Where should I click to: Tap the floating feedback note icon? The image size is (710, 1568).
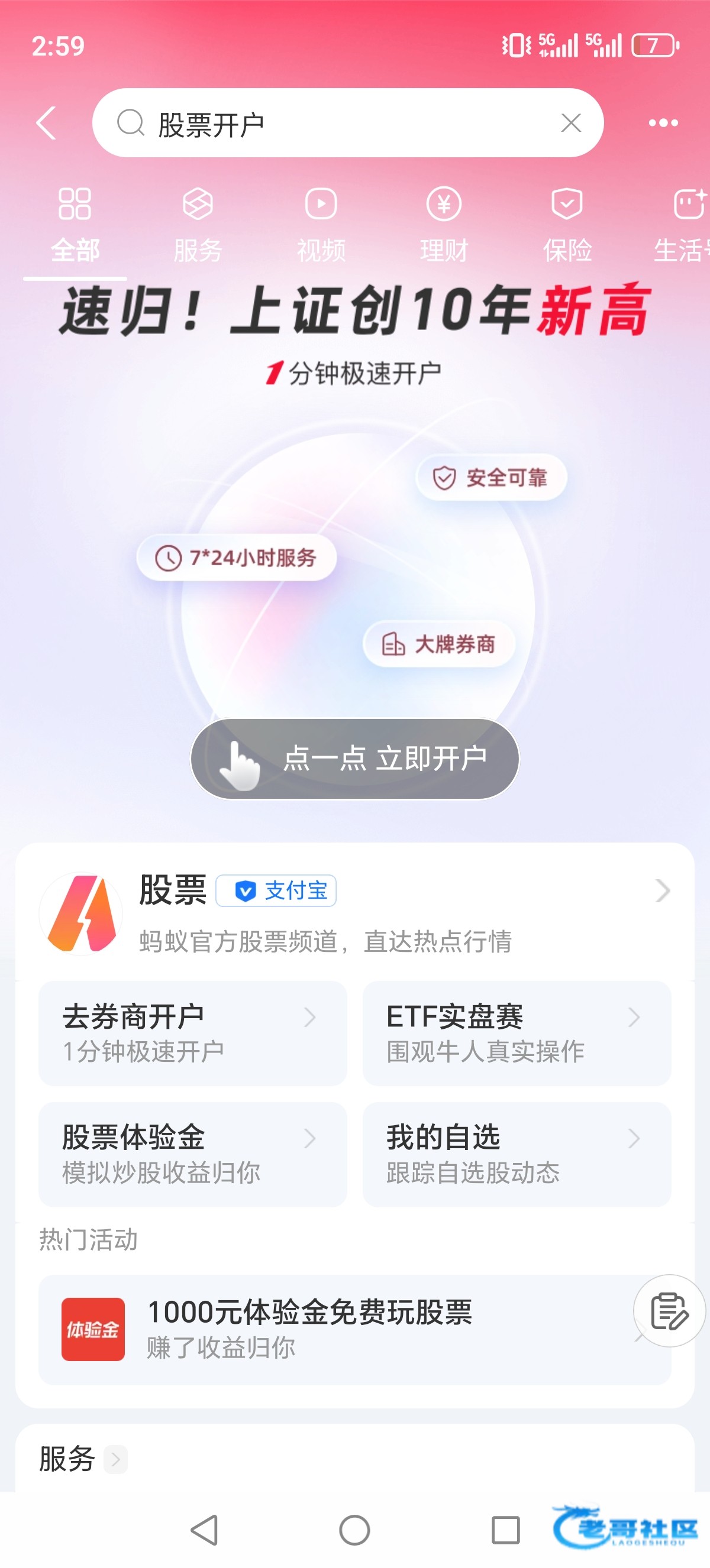(x=669, y=1311)
